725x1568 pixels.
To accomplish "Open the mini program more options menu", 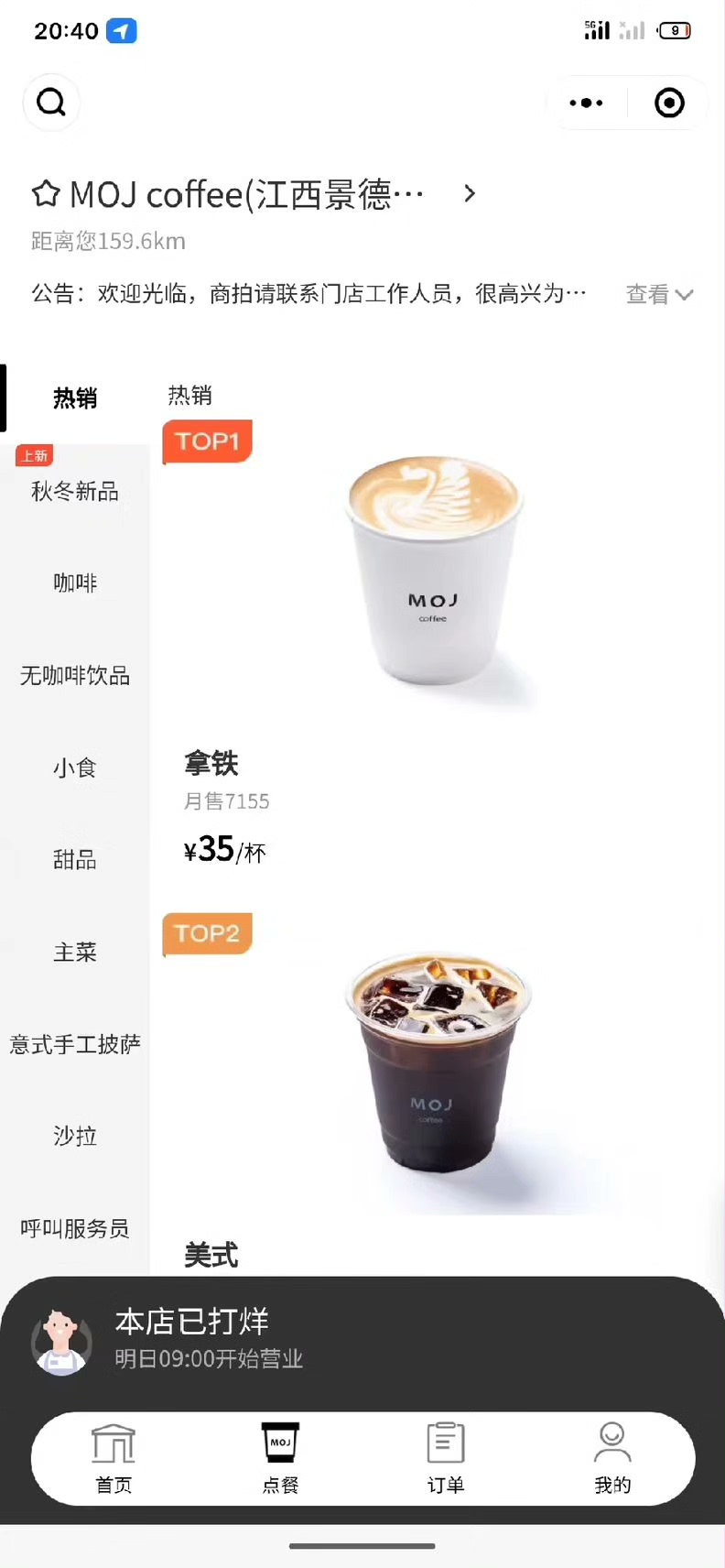I will (586, 103).
